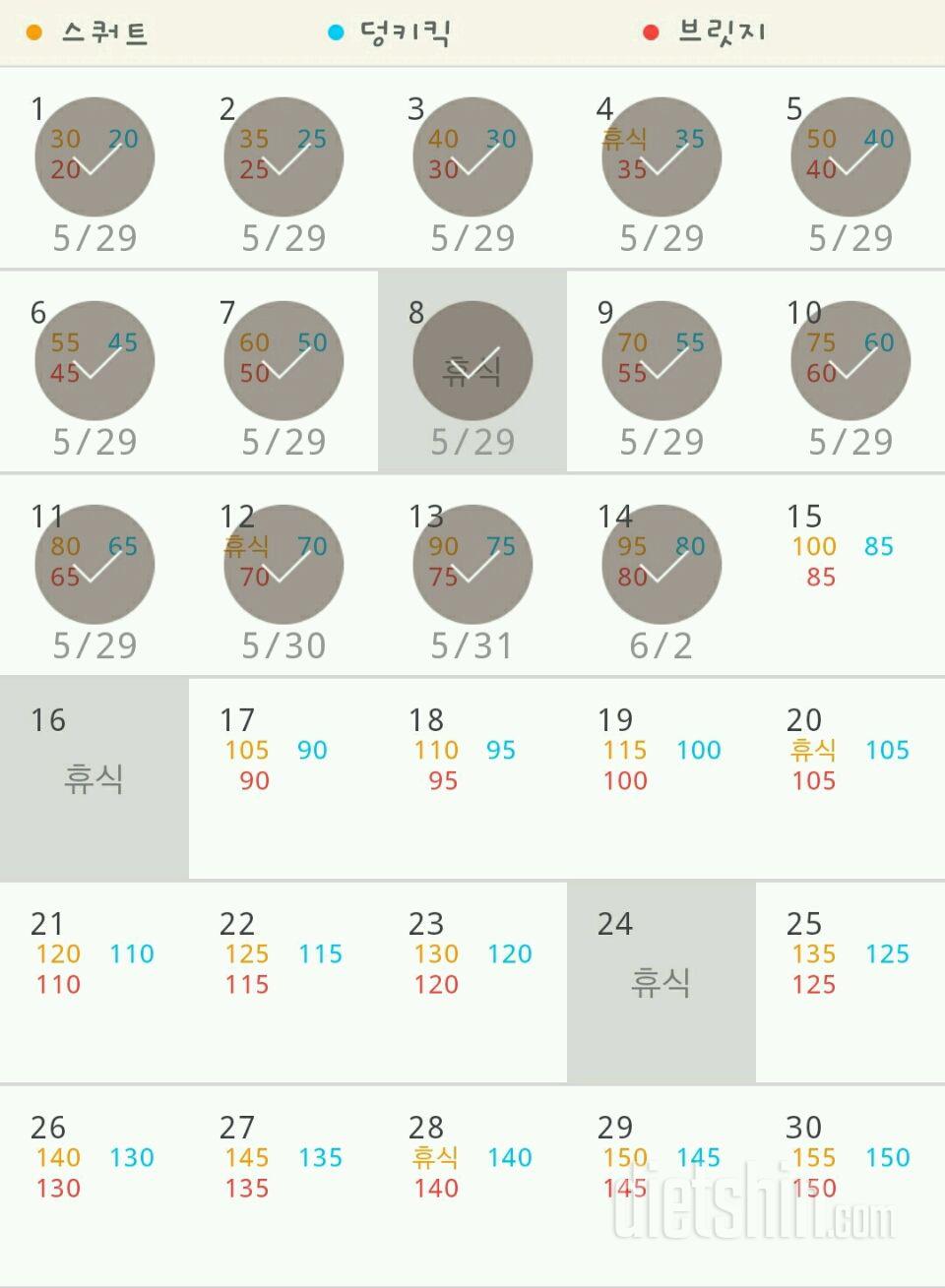Tap day 28 cell

(472, 1186)
